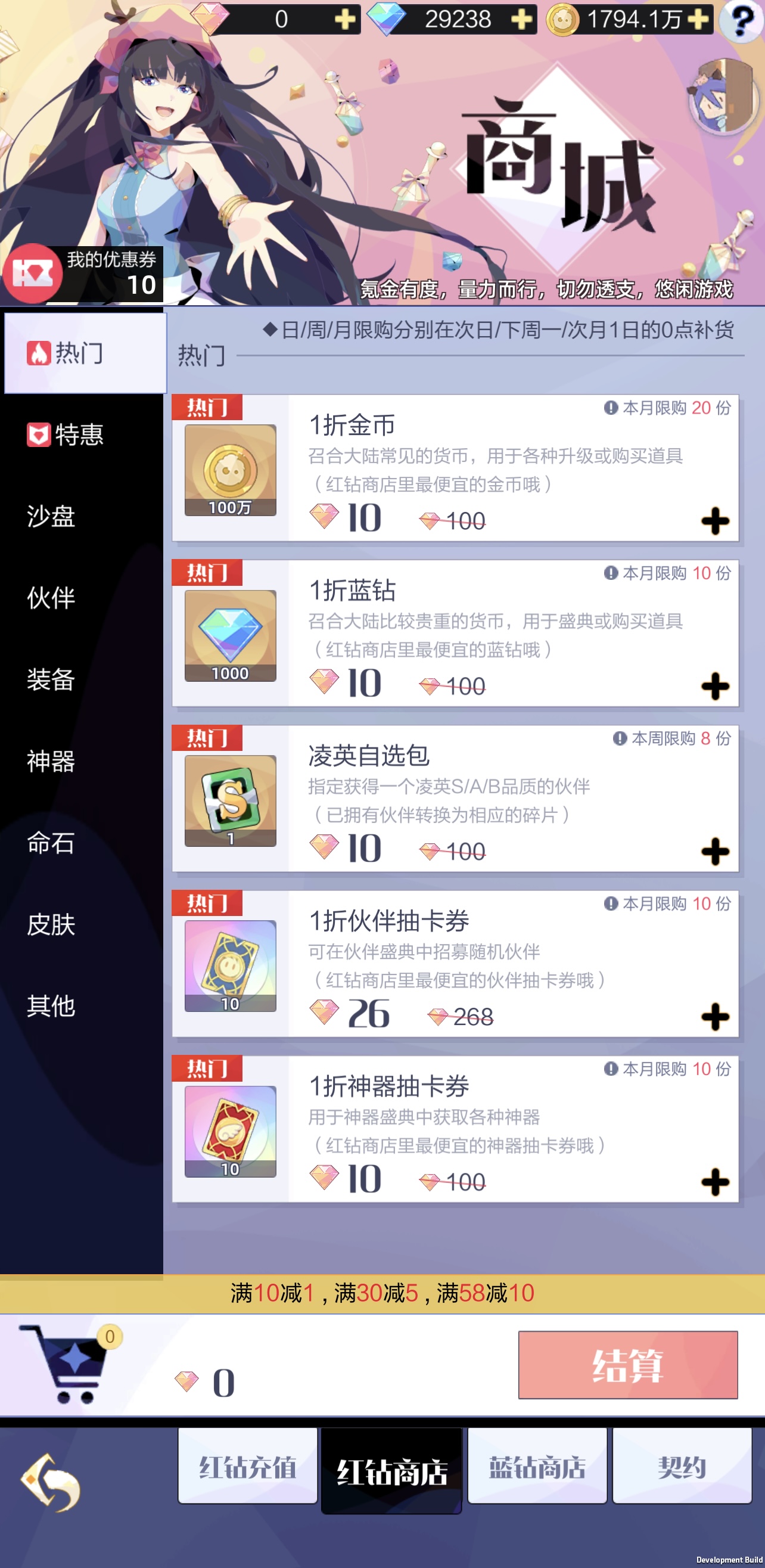Screen dimensions: 765x1568
Task: Add 1折金币 to the cart
Action: pyautogui.click(x=715, y=521)
